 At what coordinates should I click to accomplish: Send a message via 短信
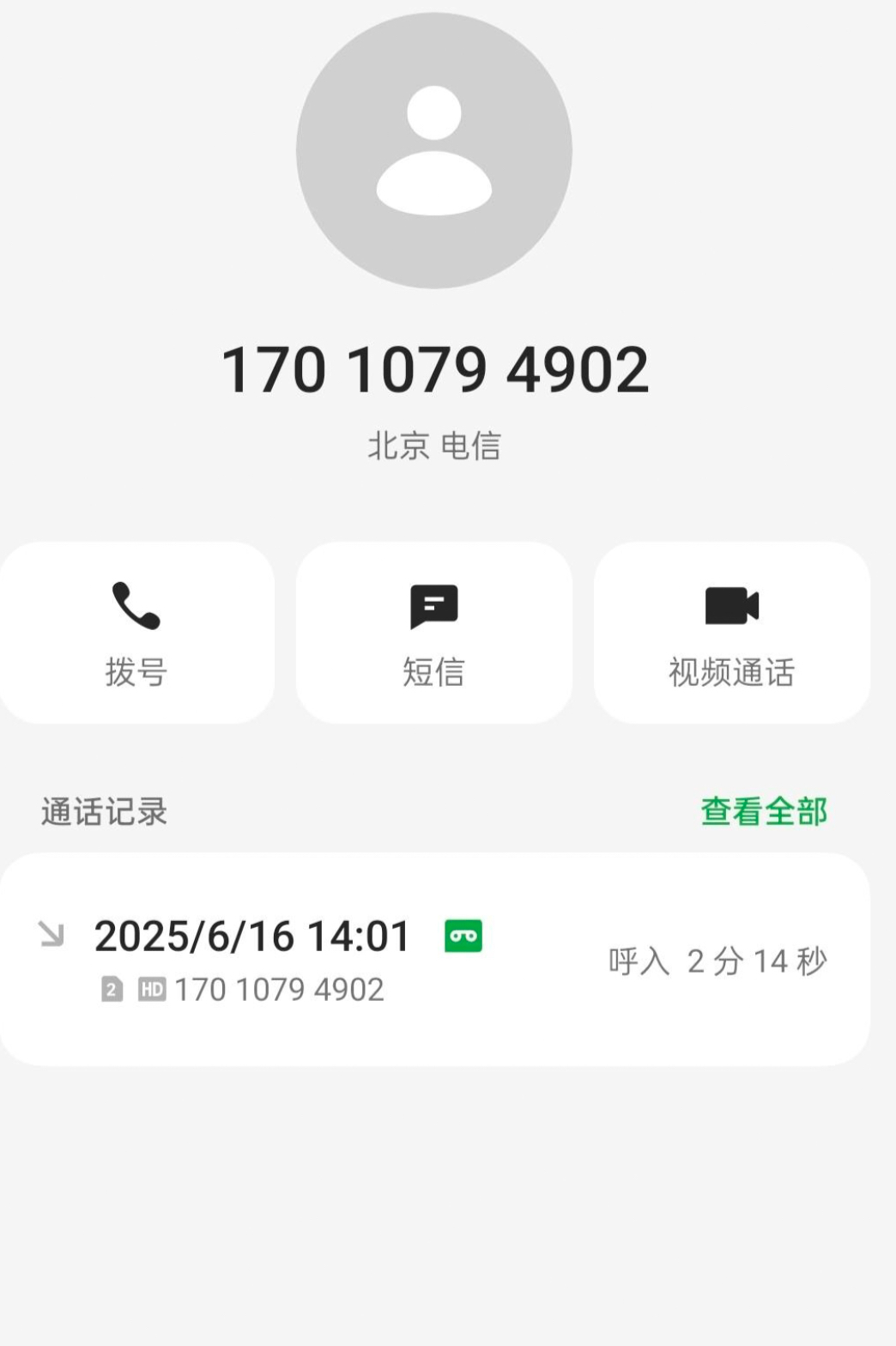click(x=433, y=633)
